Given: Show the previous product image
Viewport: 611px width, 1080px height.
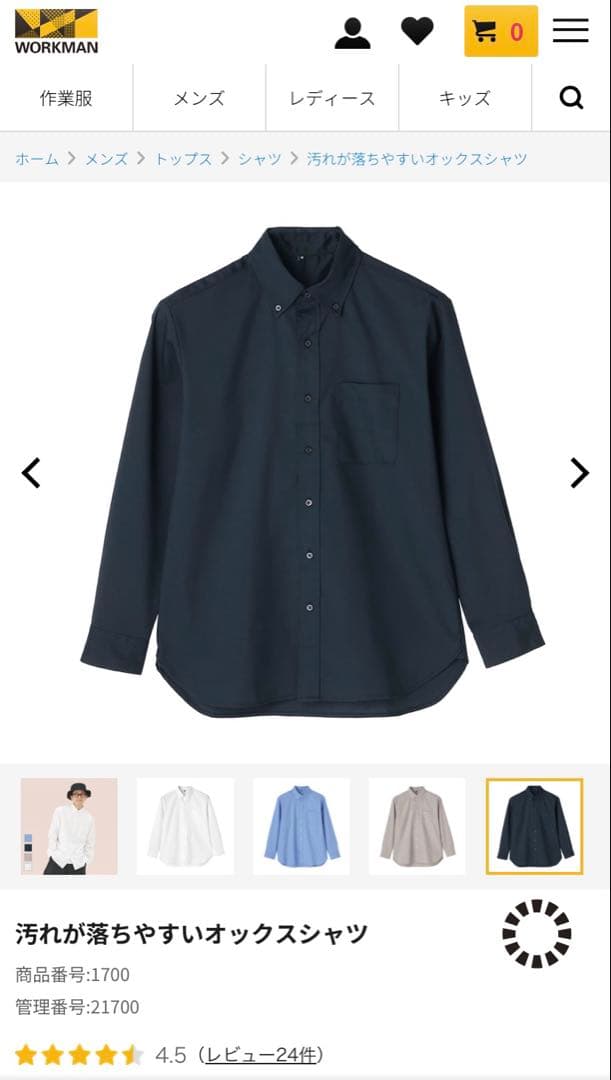Looking at the screenshot, I should pos(30,473).
